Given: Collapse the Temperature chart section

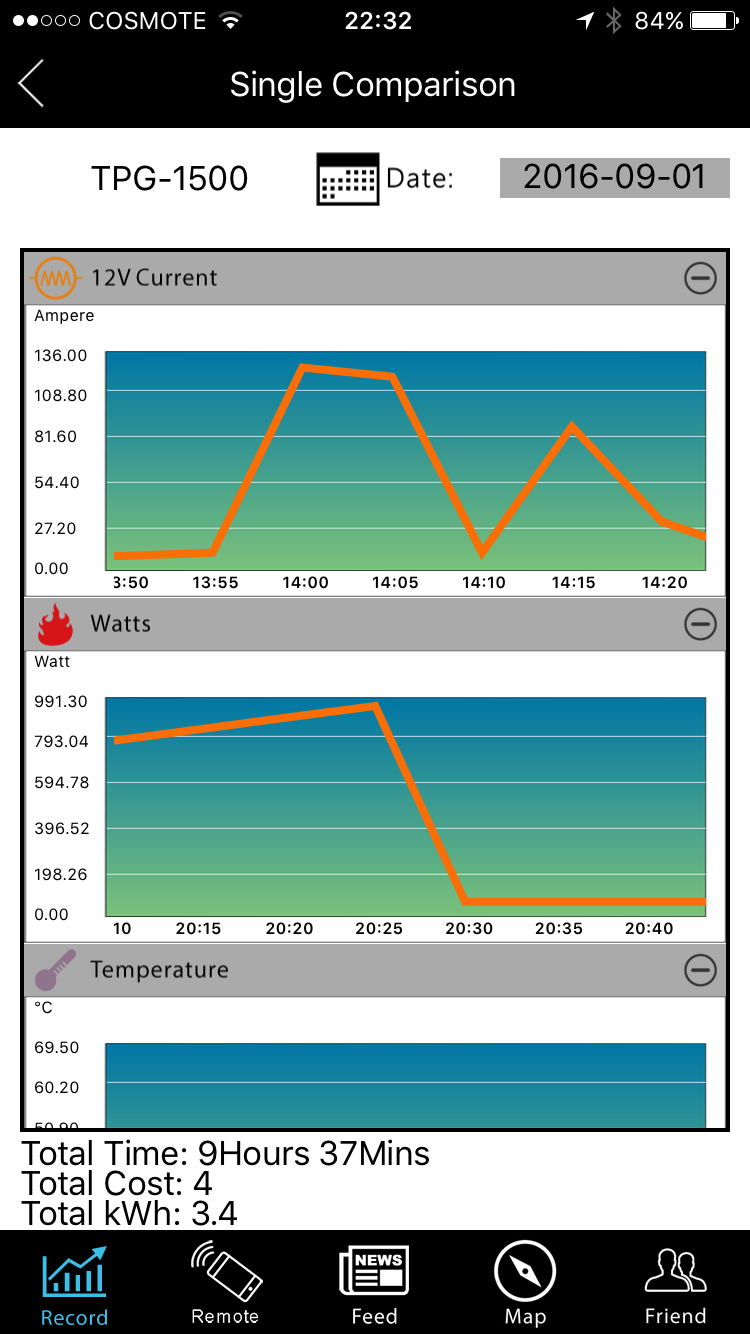Looking at the screenshot, I should click(x=700, y=970).
